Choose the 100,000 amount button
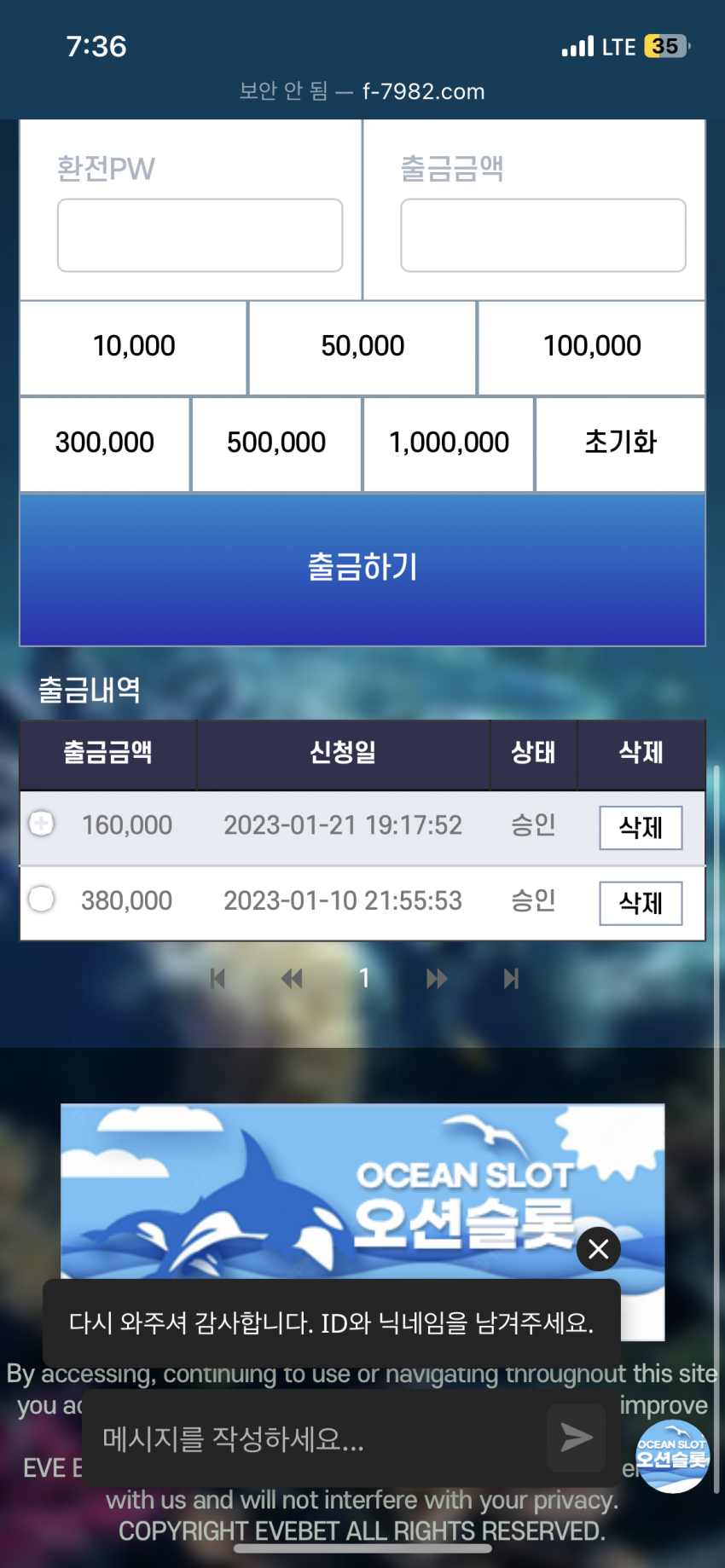 click(x=592, y=346)
